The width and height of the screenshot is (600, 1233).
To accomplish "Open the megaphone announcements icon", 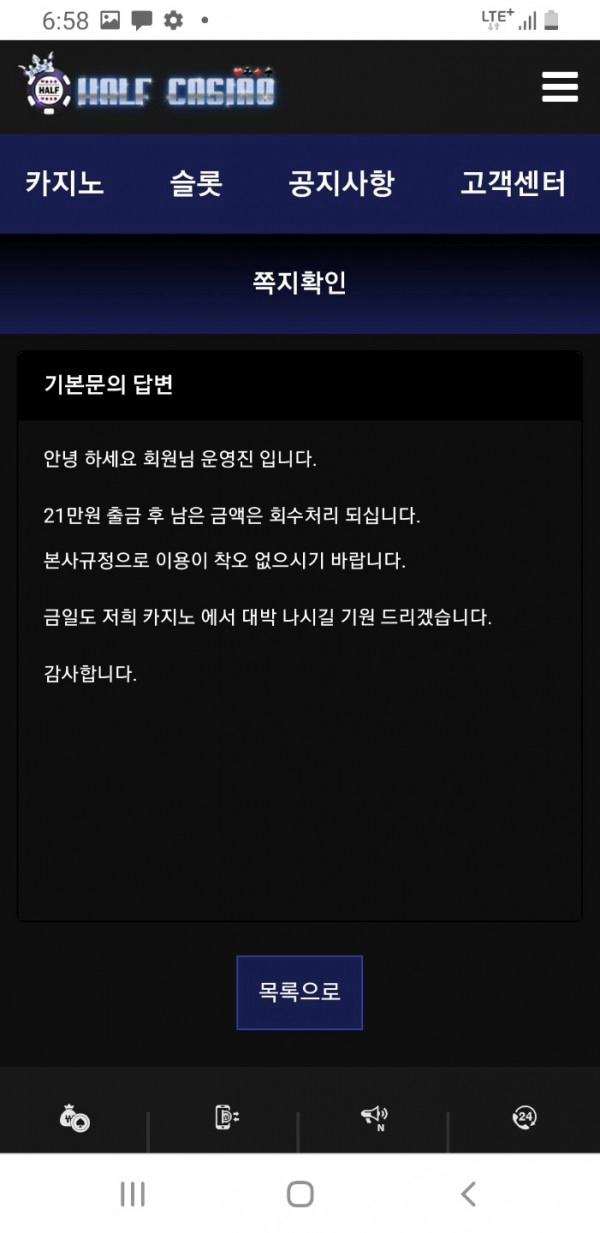I will [375, 1118].
